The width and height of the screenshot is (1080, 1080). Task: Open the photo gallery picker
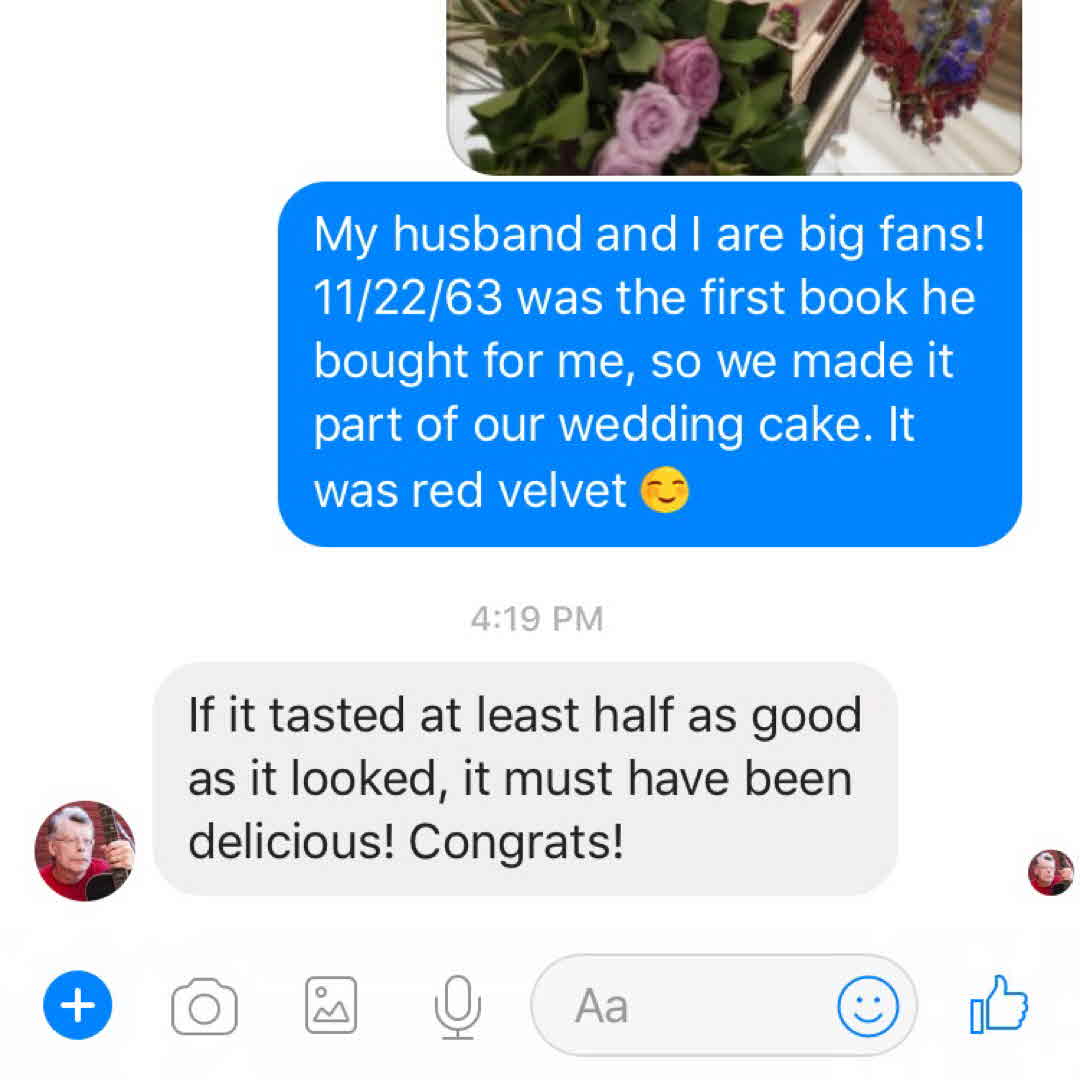coord(330,1005)
